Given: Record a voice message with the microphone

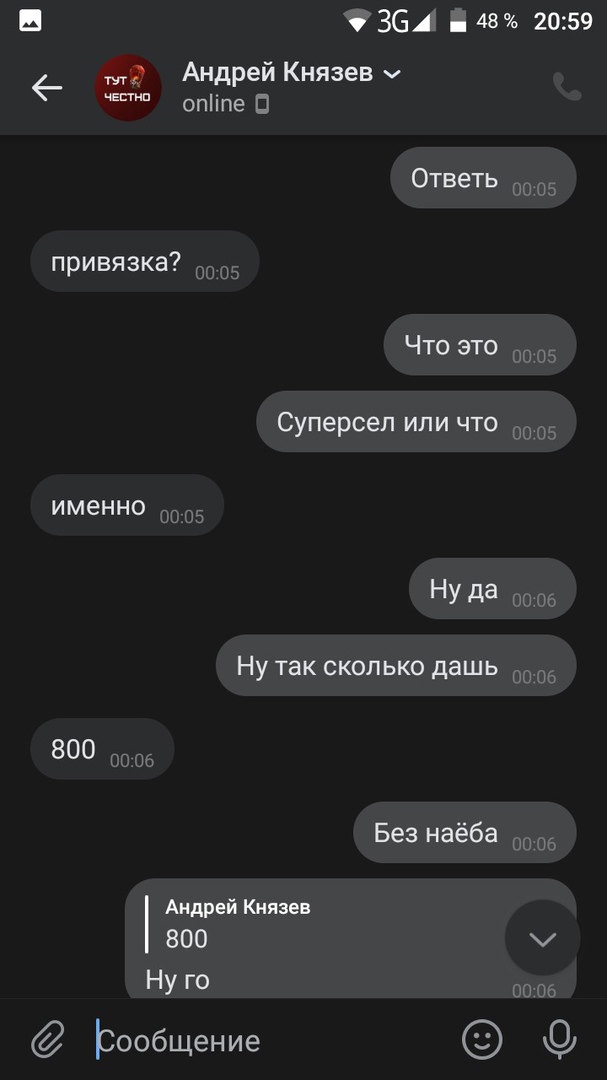Looking at the screenshot, I should [x=559, y=1040].
